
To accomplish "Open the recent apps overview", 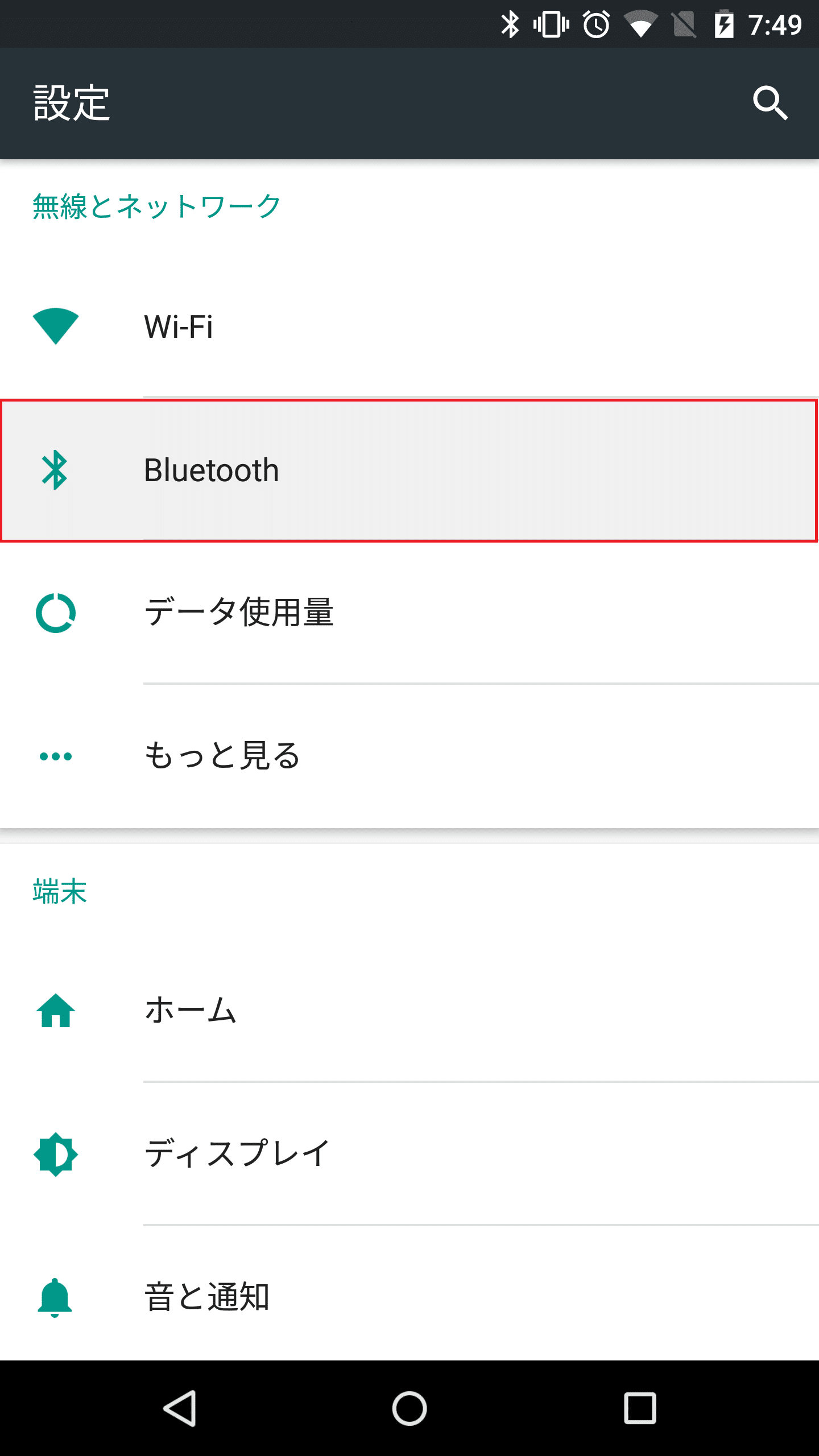I will [640, 1408].
